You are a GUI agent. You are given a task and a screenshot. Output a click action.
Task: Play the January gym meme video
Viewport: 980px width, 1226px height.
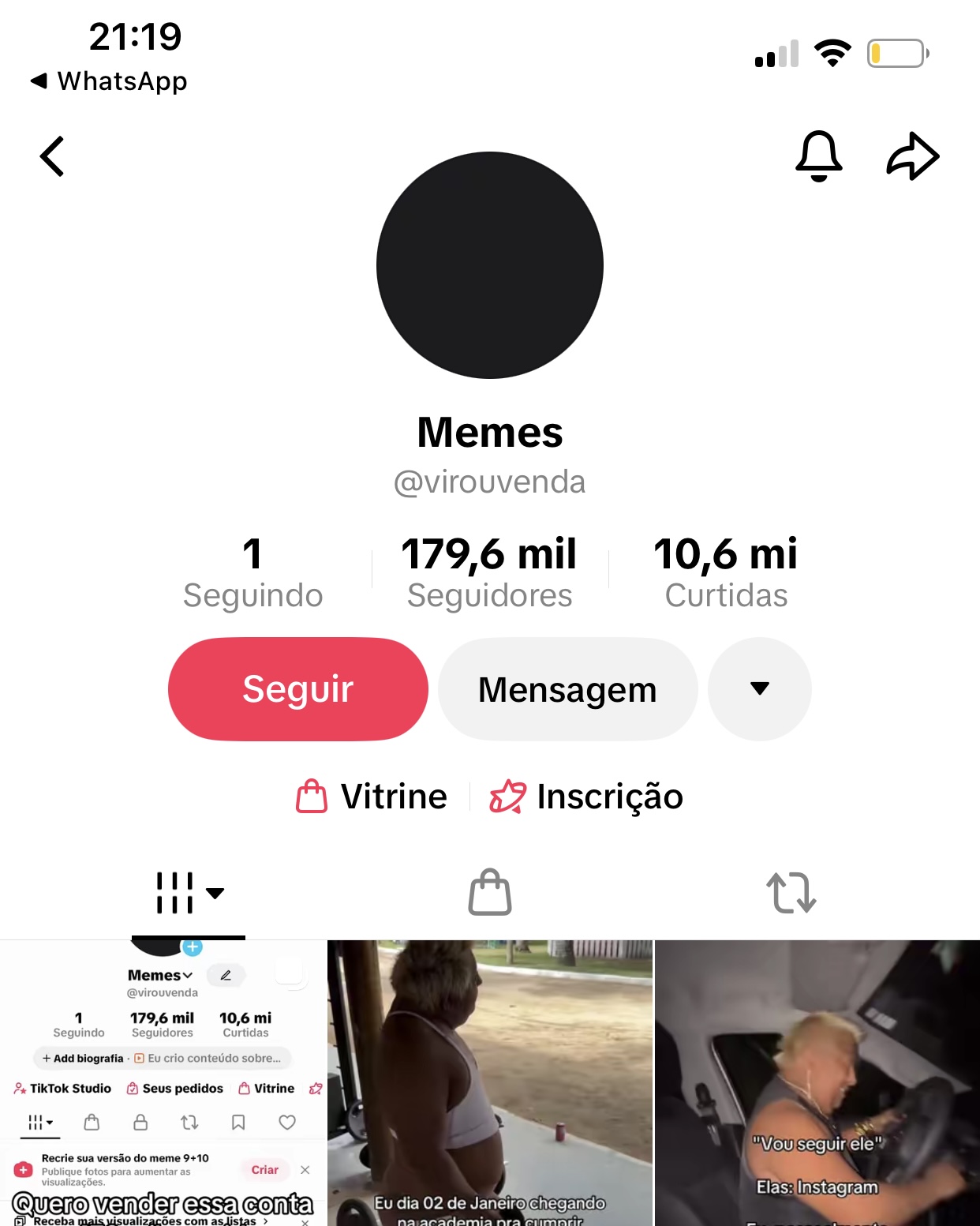click(x=490, y=1082)
